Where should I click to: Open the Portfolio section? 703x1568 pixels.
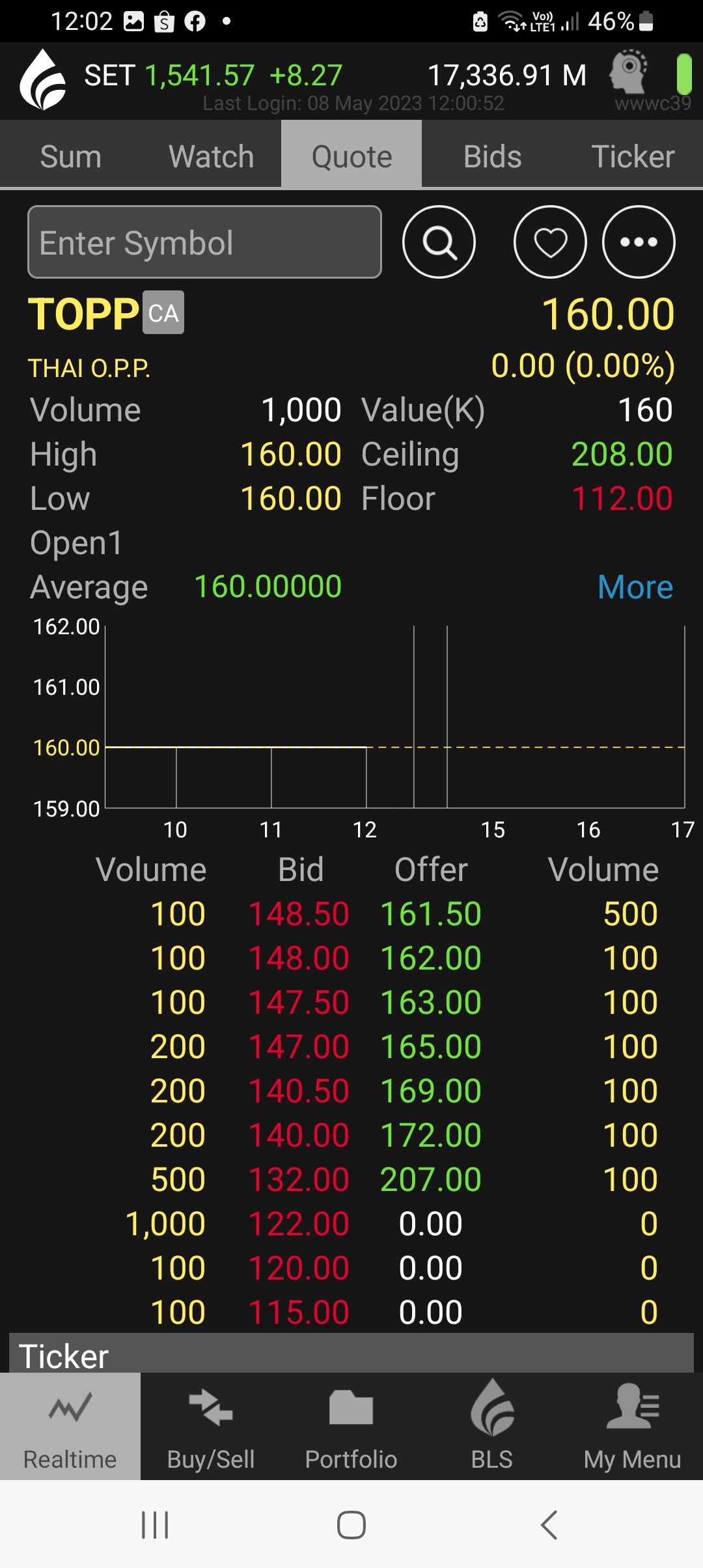point(351,1426)
